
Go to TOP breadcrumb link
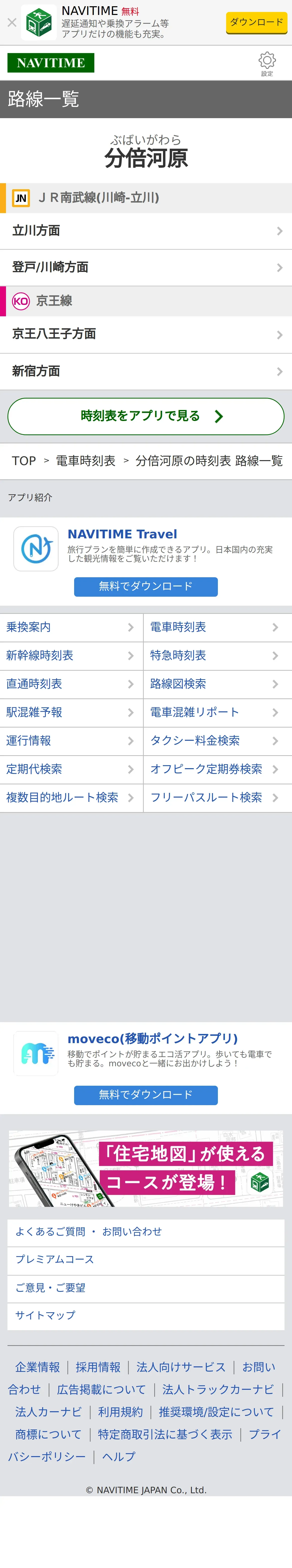[24, 461]
